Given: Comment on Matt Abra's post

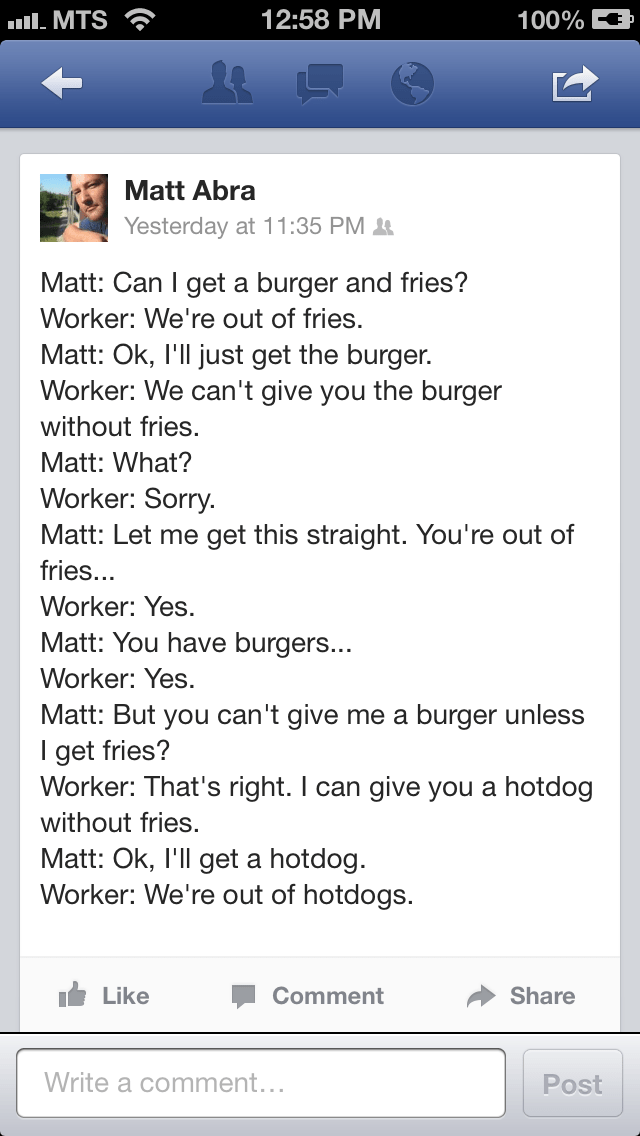Looking at the screenshot, I should pyautogui.click(x=308, y=995).
